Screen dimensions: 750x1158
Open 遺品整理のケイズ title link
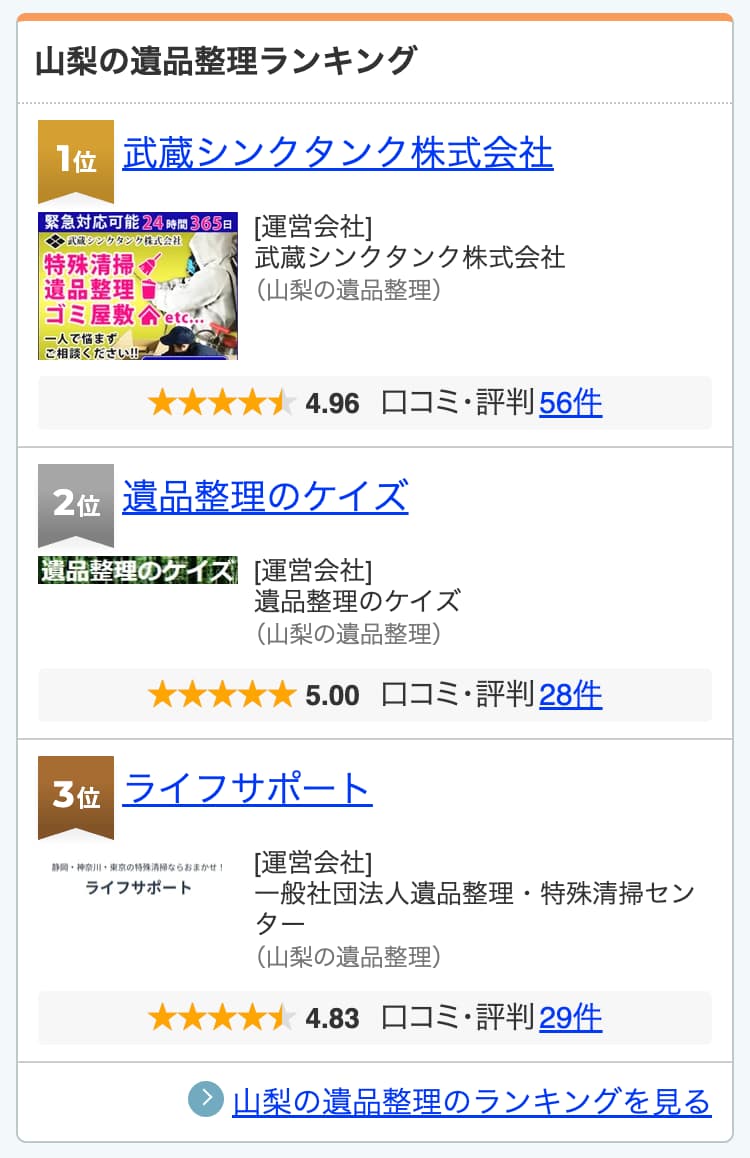coord(265,496)
